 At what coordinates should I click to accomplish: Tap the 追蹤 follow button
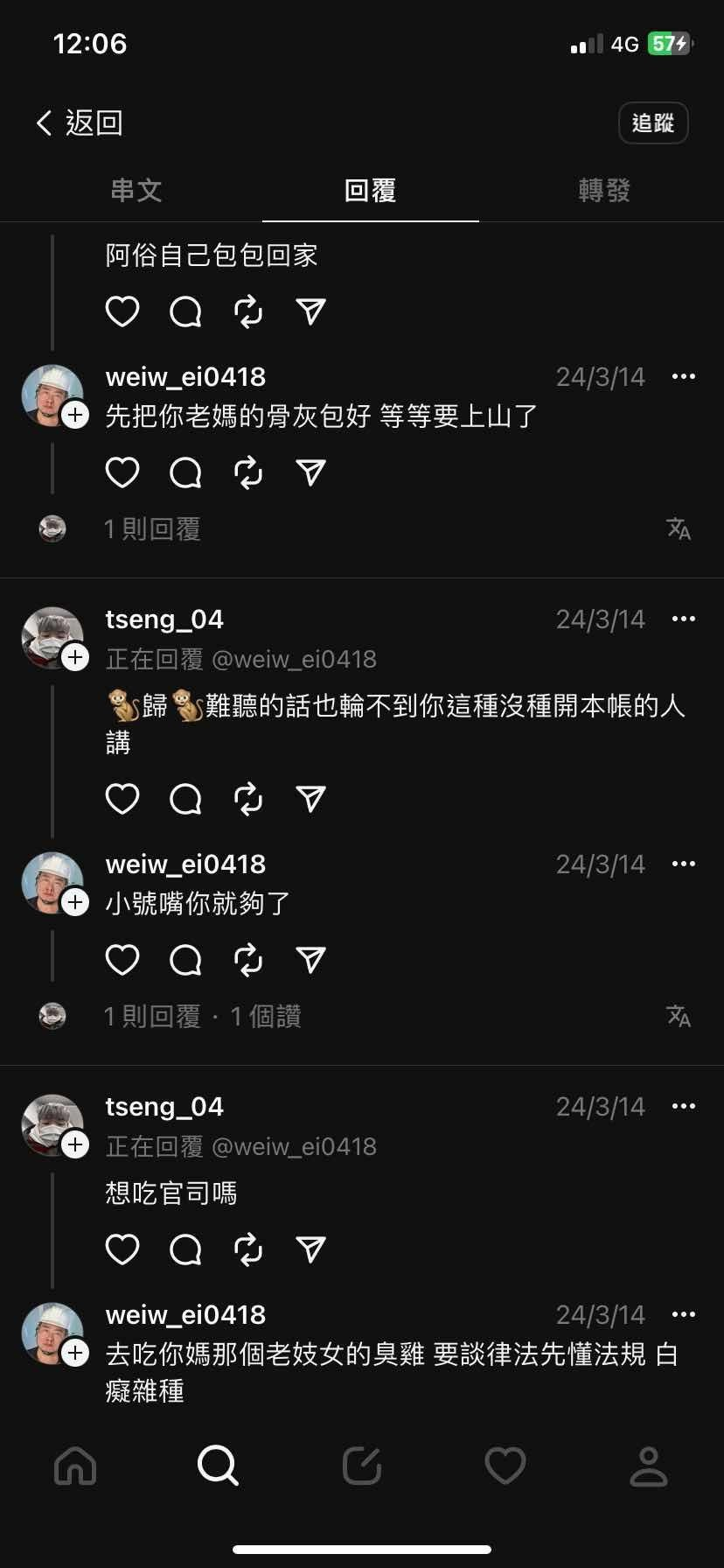[652, 123]
